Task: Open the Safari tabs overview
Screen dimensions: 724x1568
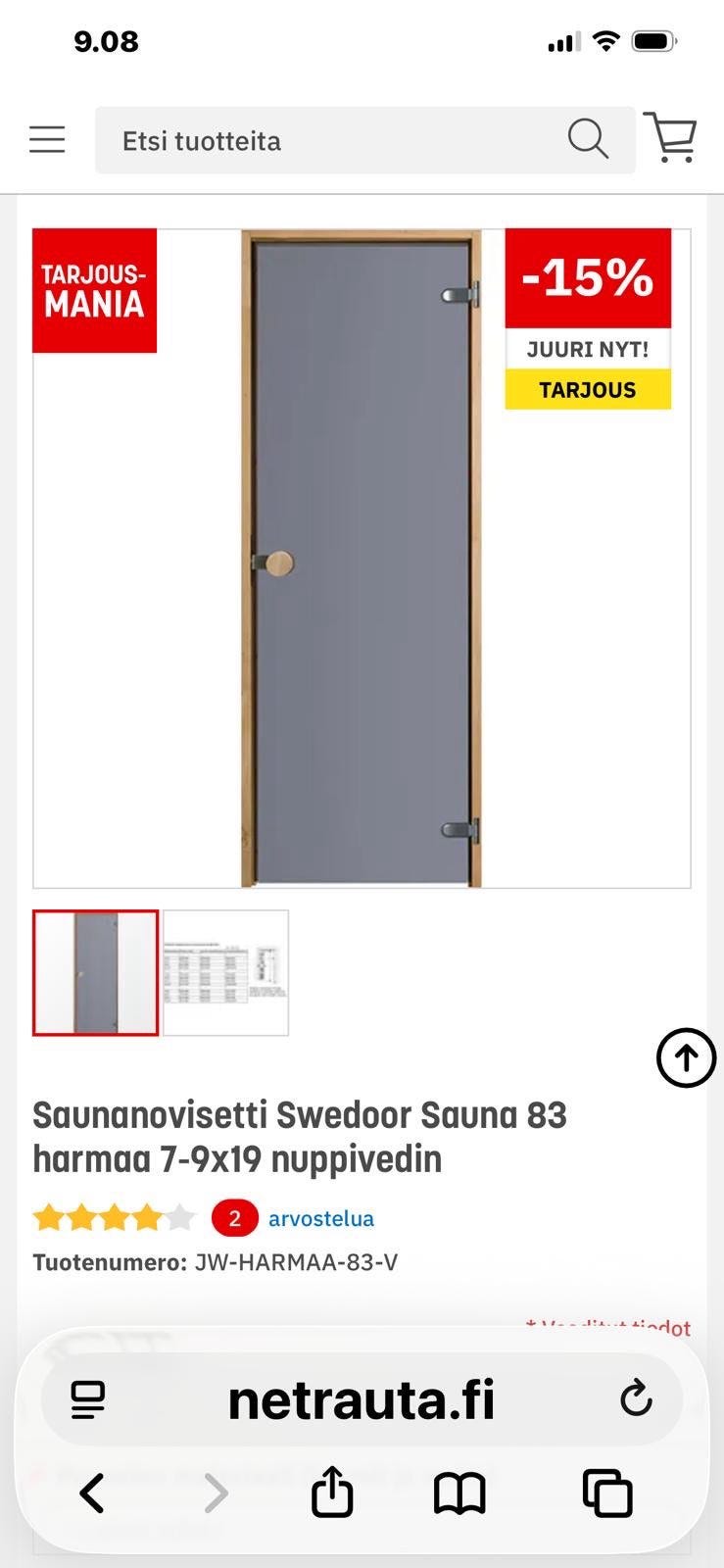Action: pos(607,1493)
